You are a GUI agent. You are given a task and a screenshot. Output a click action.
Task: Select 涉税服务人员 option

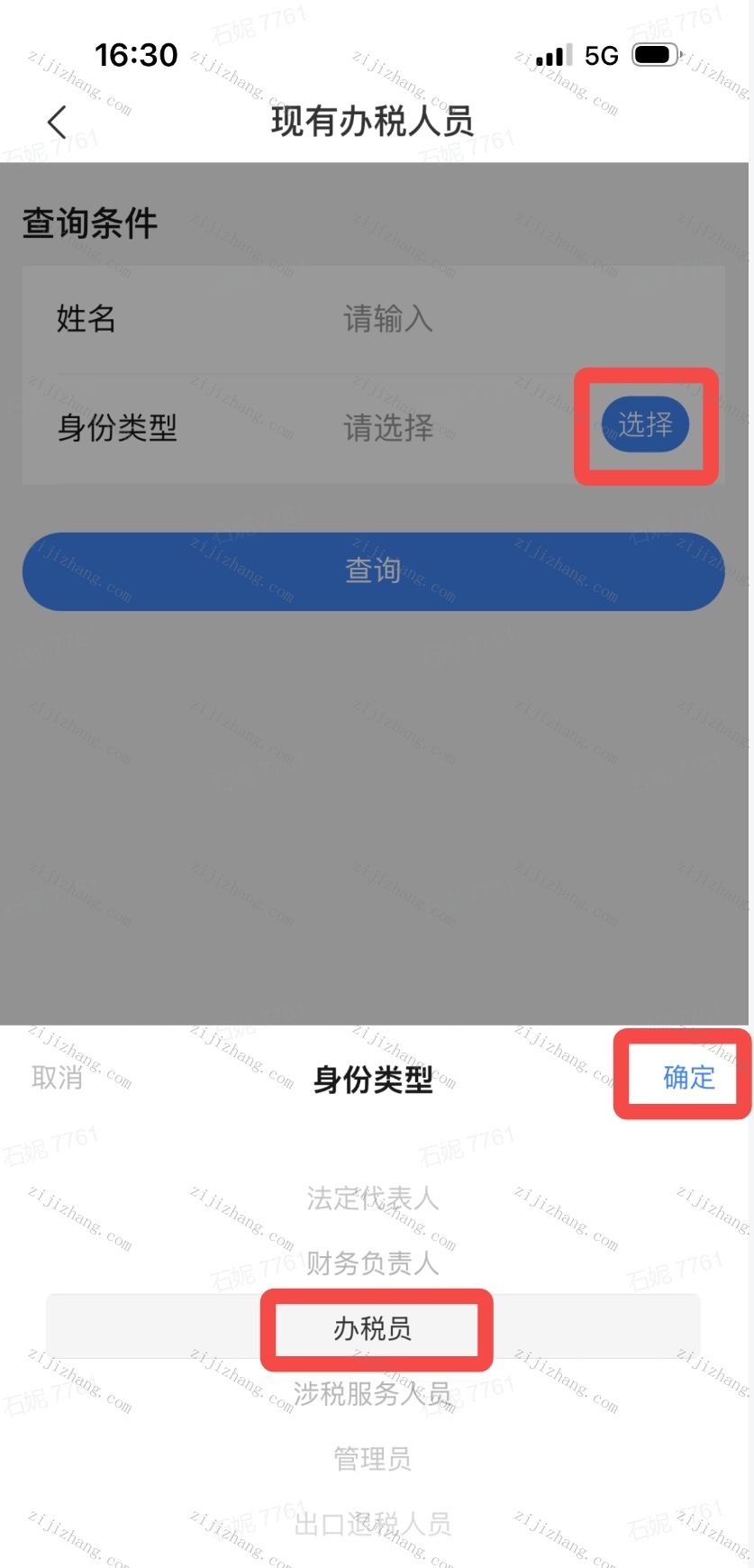tap(373, 1393)
